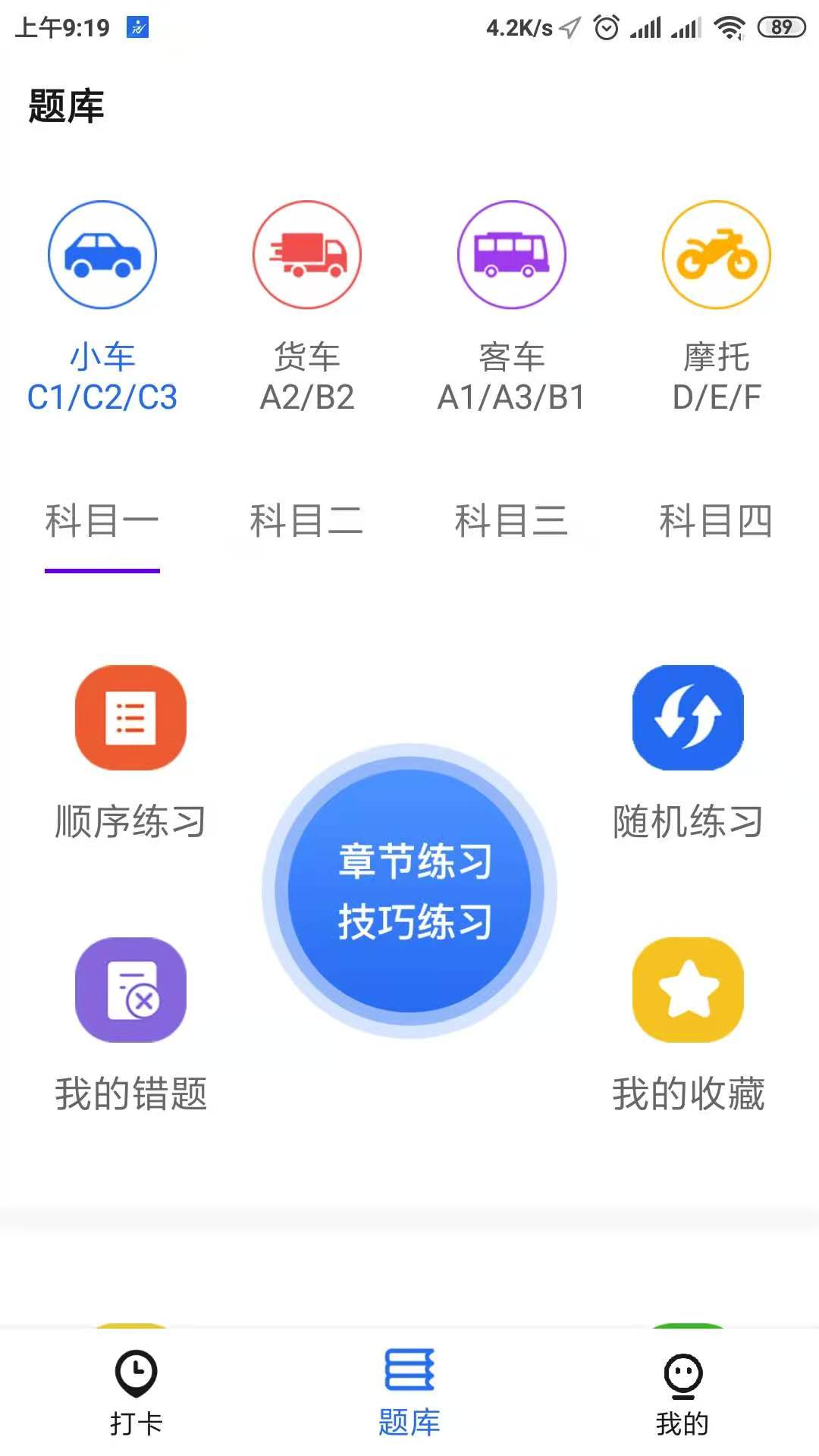The height and width of the screenshot is (1456, 819).
Task: Tap the Wi-Fi icon in status bar
Action: click(730, 25)
